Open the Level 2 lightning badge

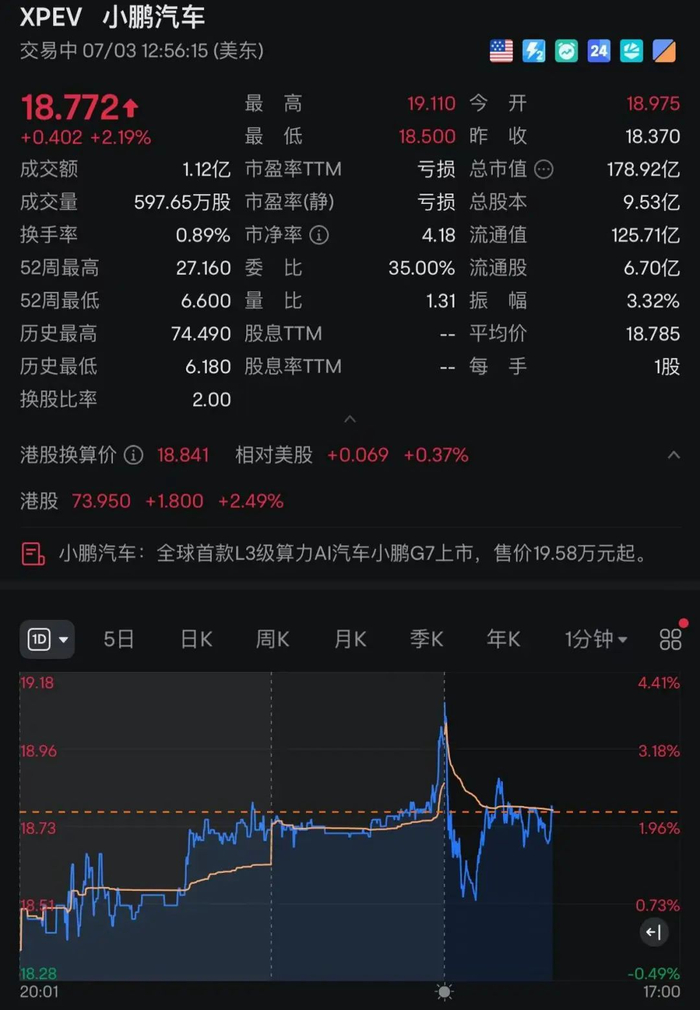point(534,50)
